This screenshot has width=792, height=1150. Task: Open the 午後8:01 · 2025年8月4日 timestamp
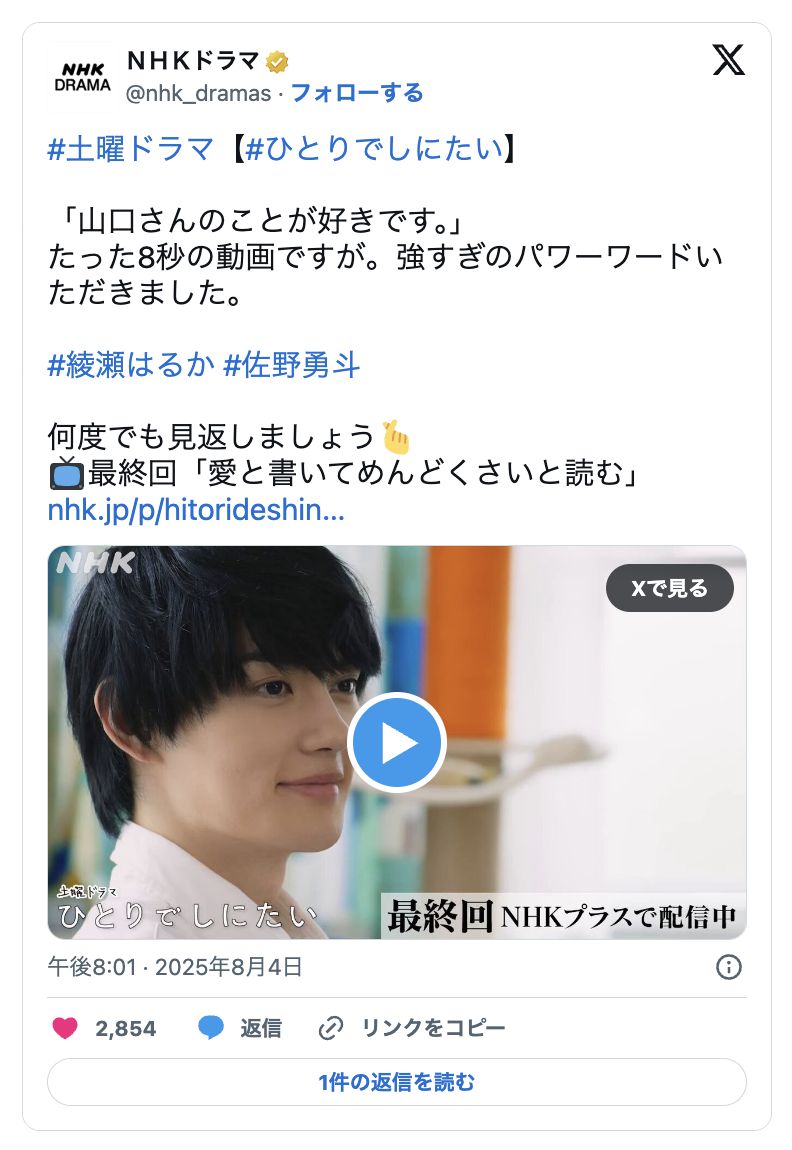tap(175, 967)
